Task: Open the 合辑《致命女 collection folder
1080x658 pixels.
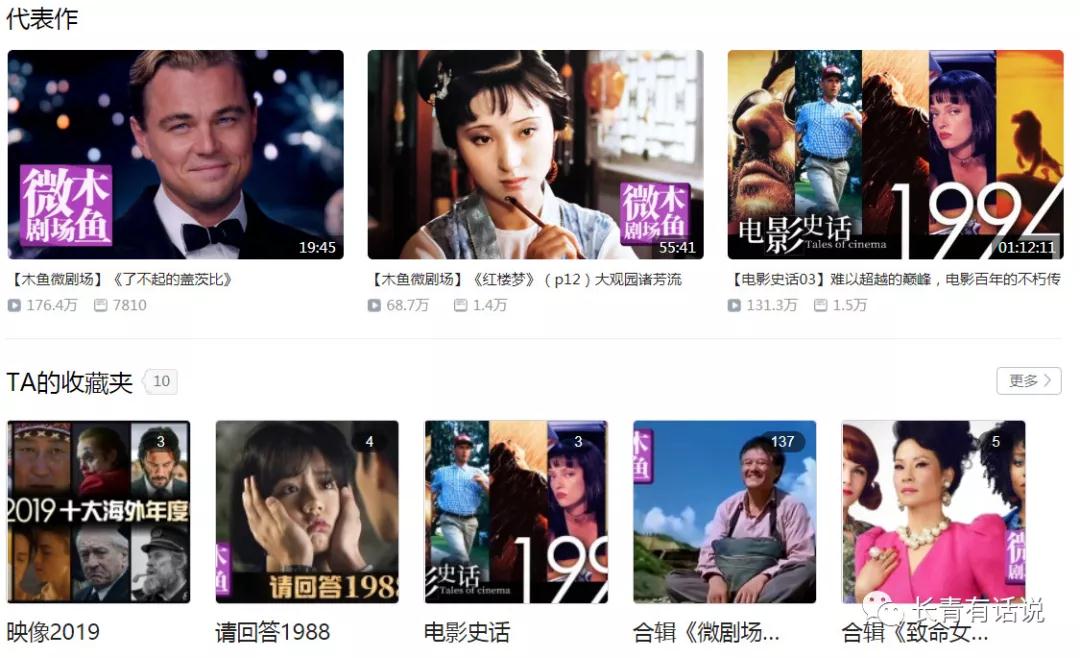Action: [933, 511]
